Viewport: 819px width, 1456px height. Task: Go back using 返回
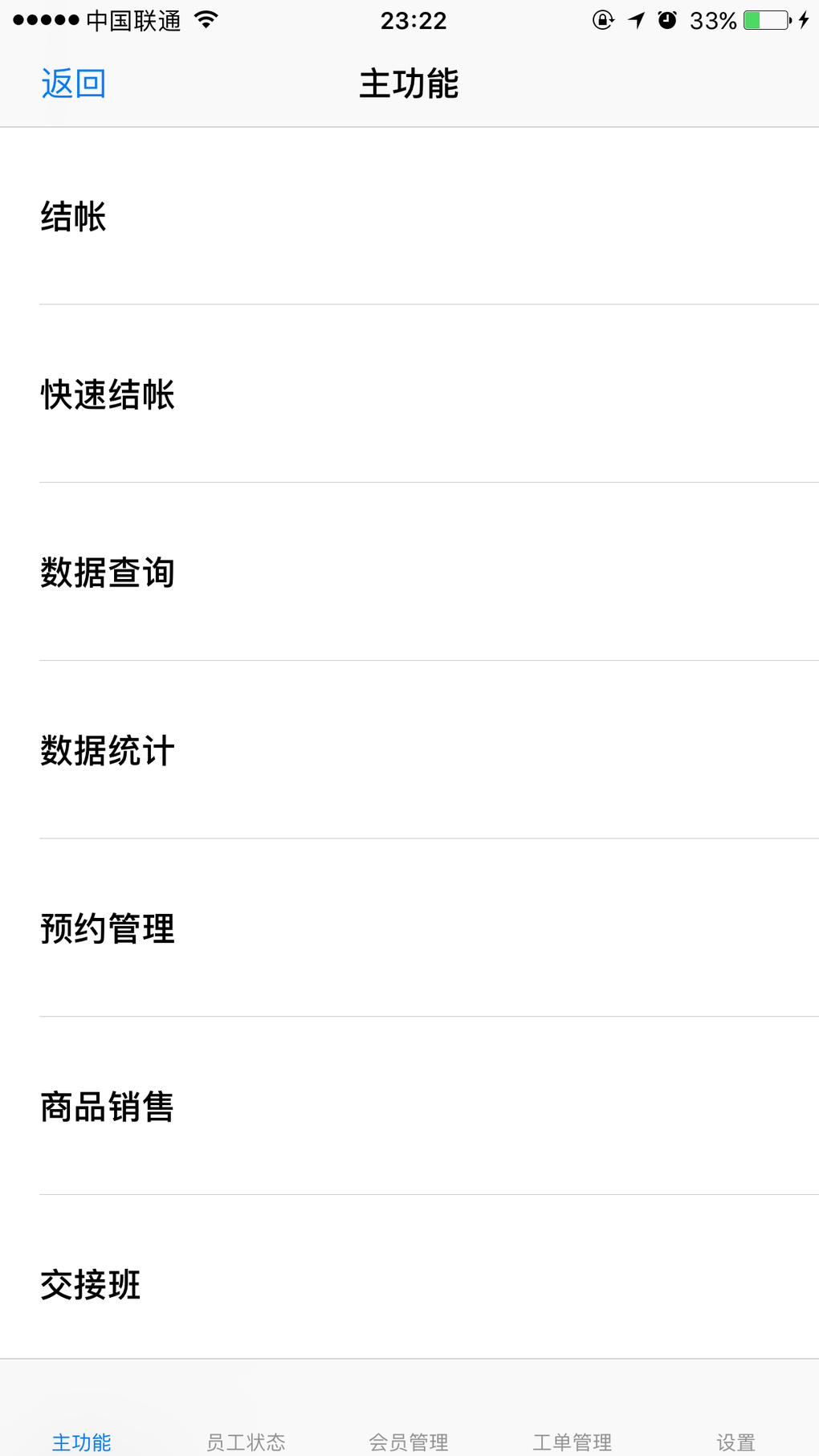[x=73, y=84]
